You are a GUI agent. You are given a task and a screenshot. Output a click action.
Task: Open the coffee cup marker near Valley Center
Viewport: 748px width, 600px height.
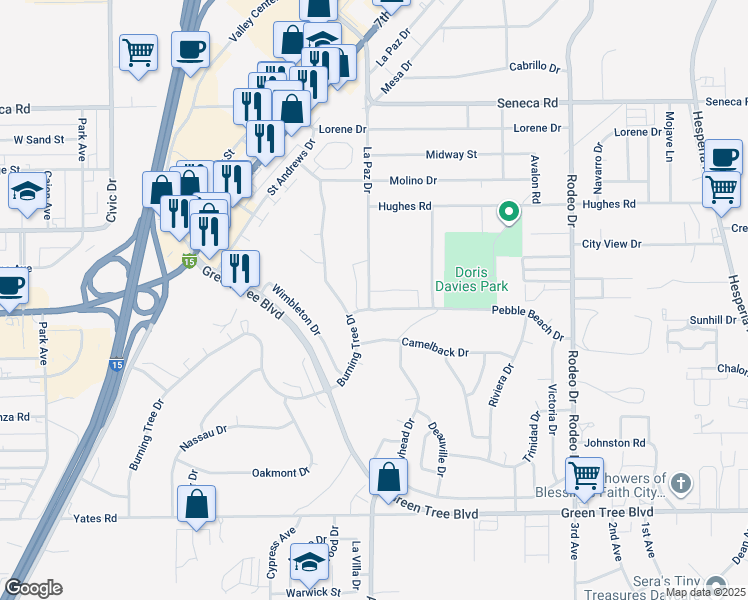point(189,48)
